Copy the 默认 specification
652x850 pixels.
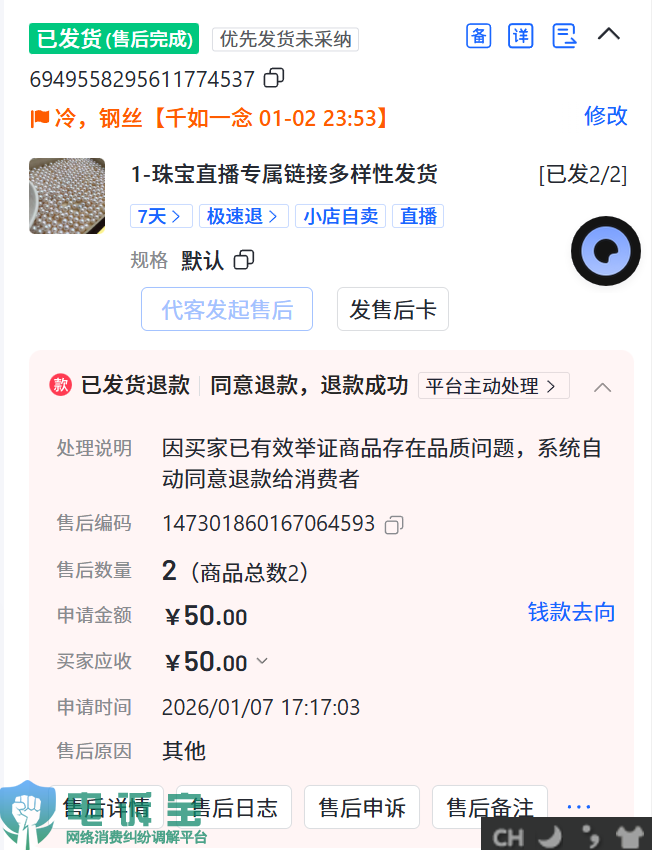click(244, 261)
